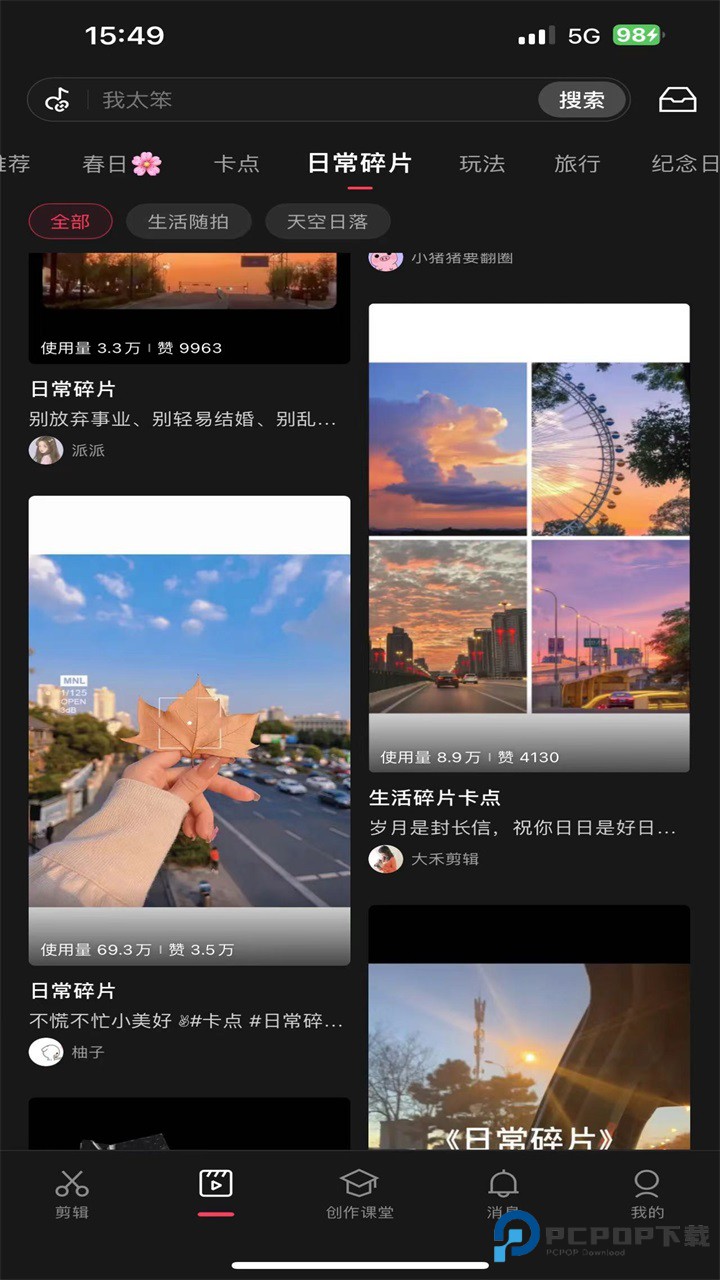Open creator profile 大禾剪辑
This screenshot has width=720, height=1280.
pos(386,858)
